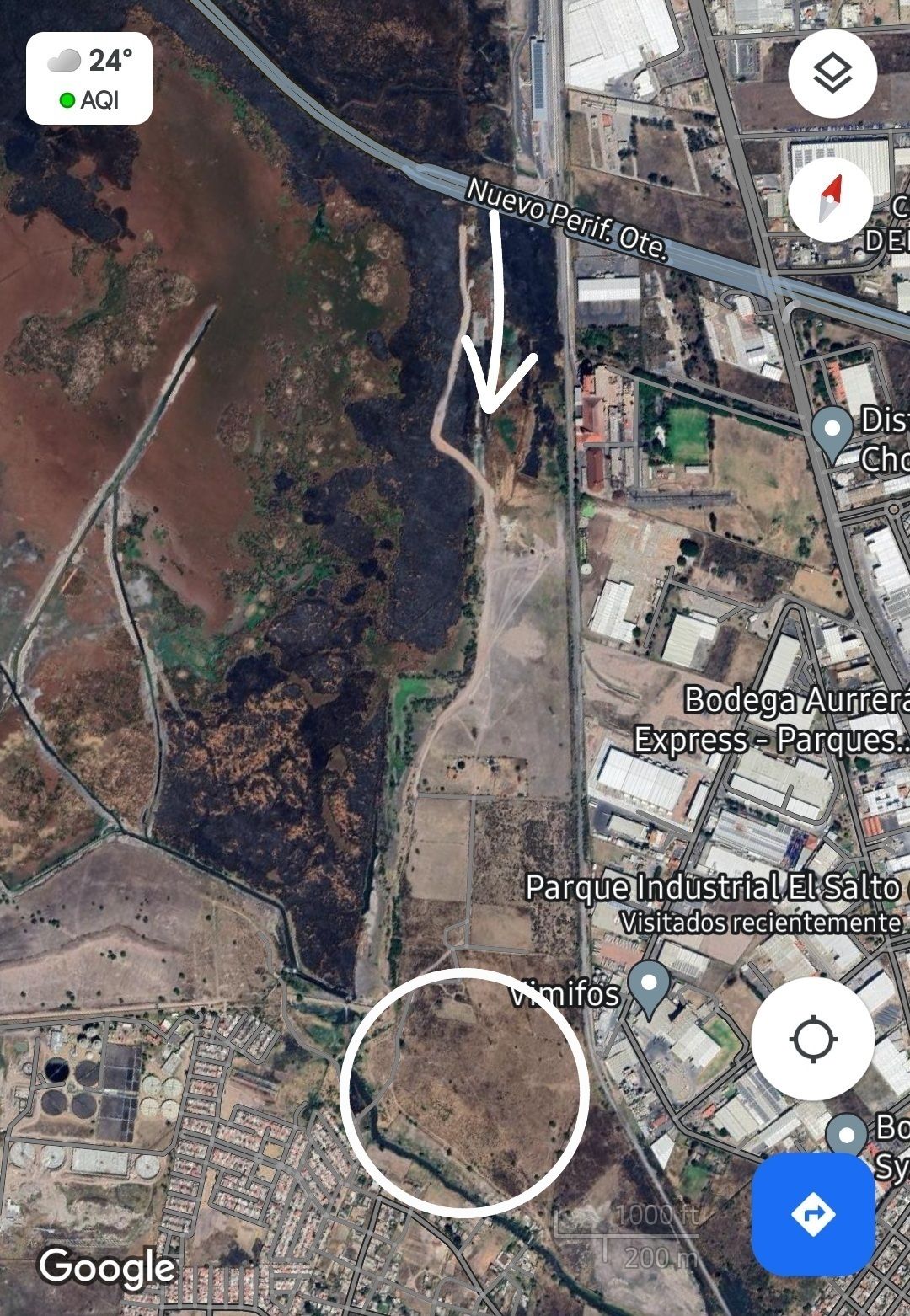Viewport: 910px width, 1316px height.
Task: Open the map layers selector
Action: click(x=832, y=74)
